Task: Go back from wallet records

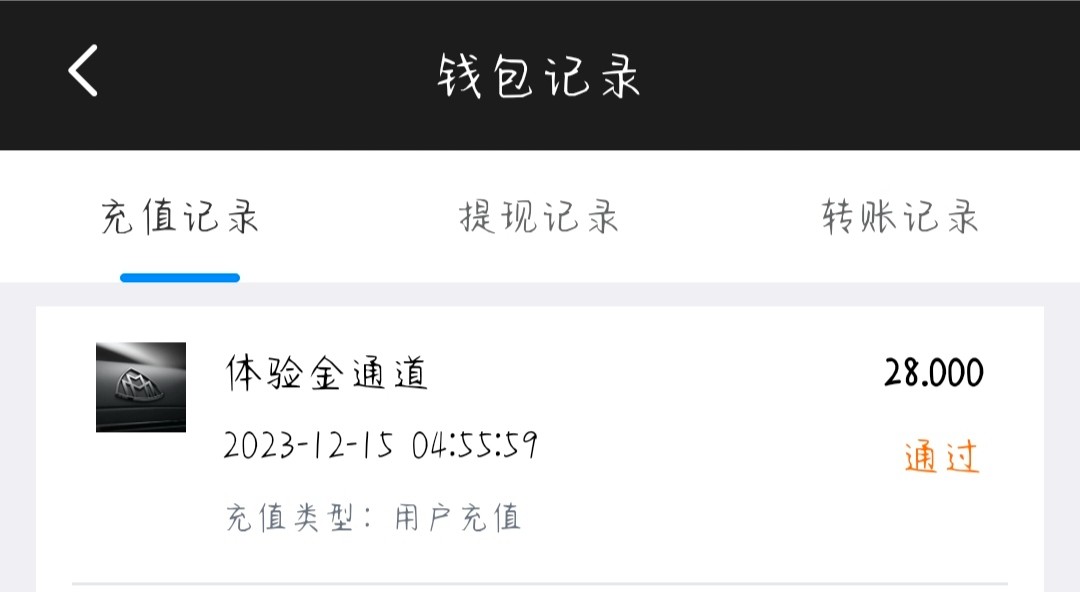Action: pyautogui.click(x=83, y=72)
